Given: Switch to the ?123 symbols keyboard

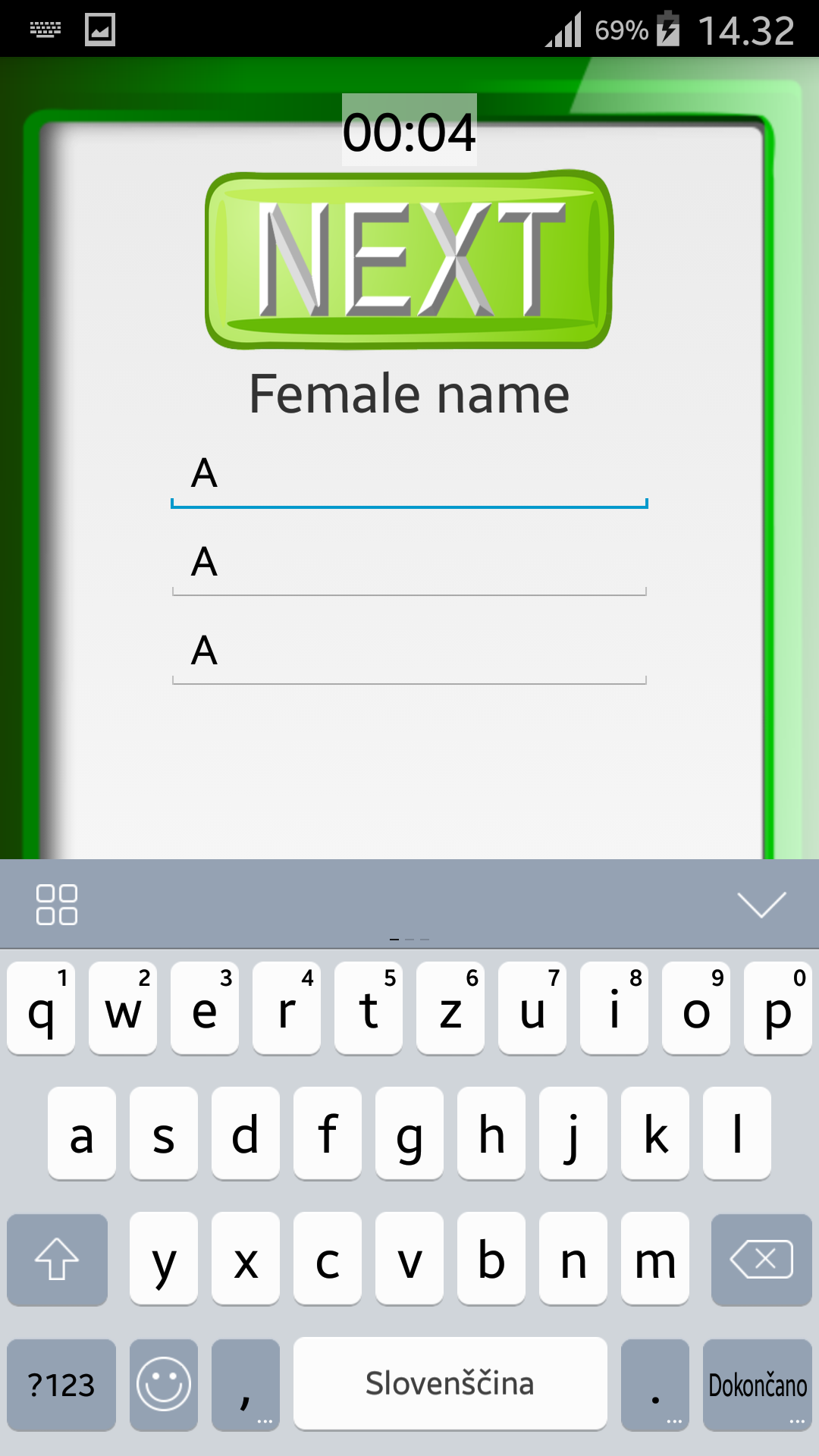Looking at the screenshot, I should pyautogui.click(x=61, y=1385).
